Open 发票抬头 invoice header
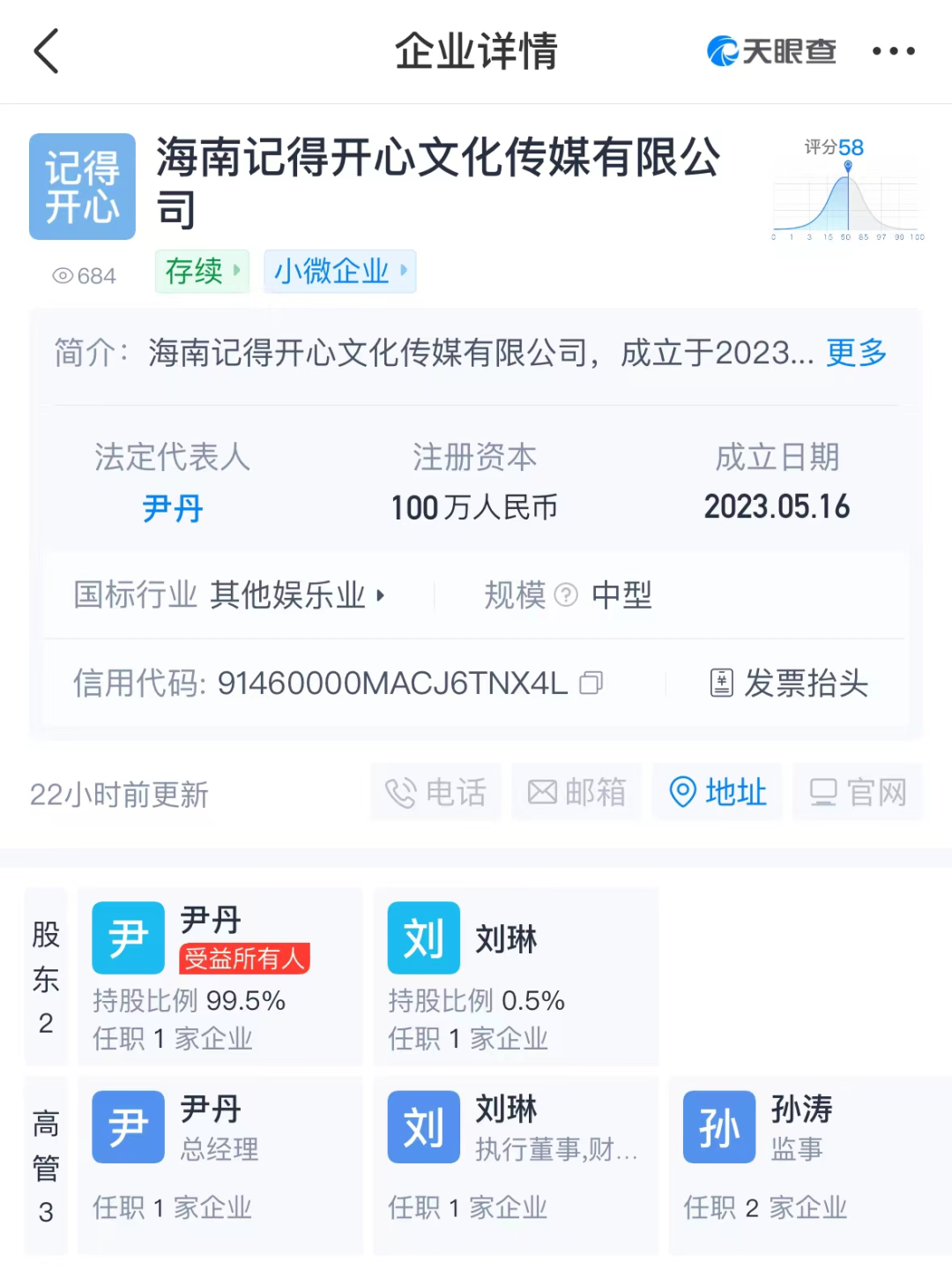Image resolution: width=952 pixels, height=1270 pixels. pos(790,684)
